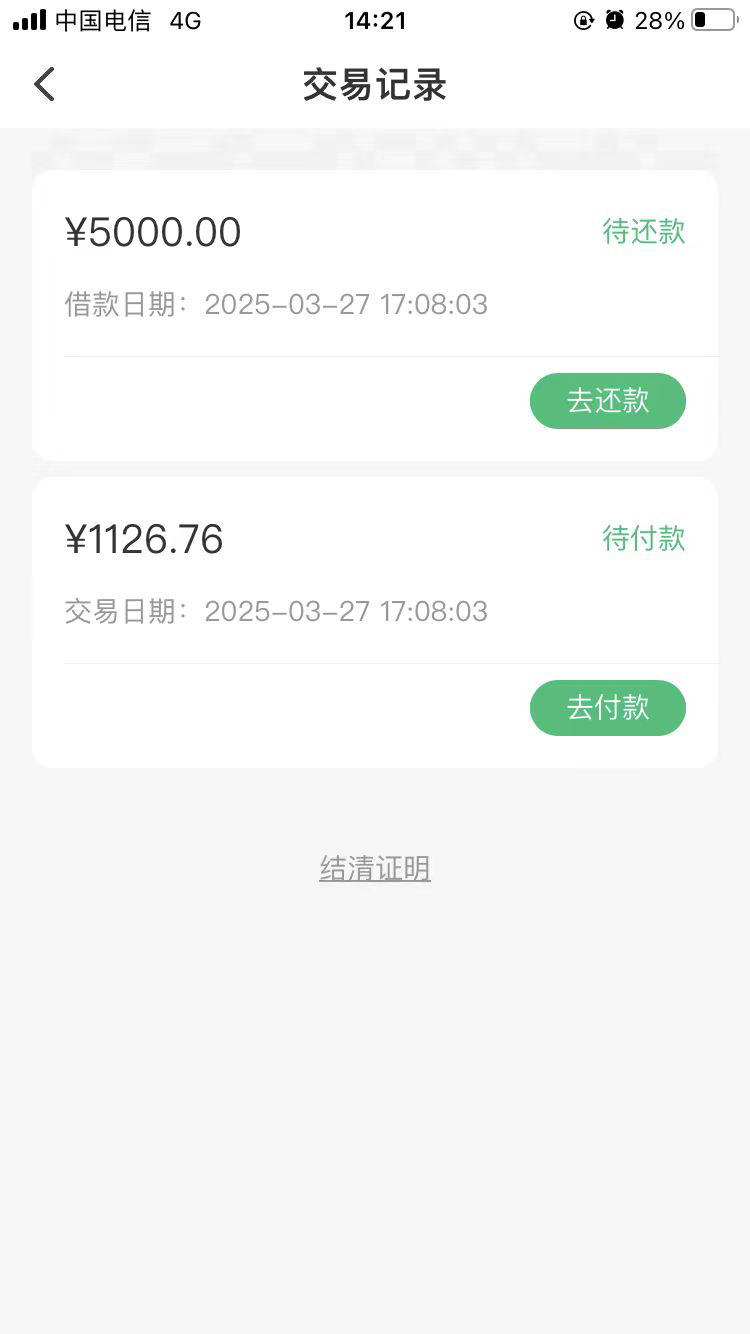
Task: Open the ¥1126.76 transaction record card
Action: (375, 622)
